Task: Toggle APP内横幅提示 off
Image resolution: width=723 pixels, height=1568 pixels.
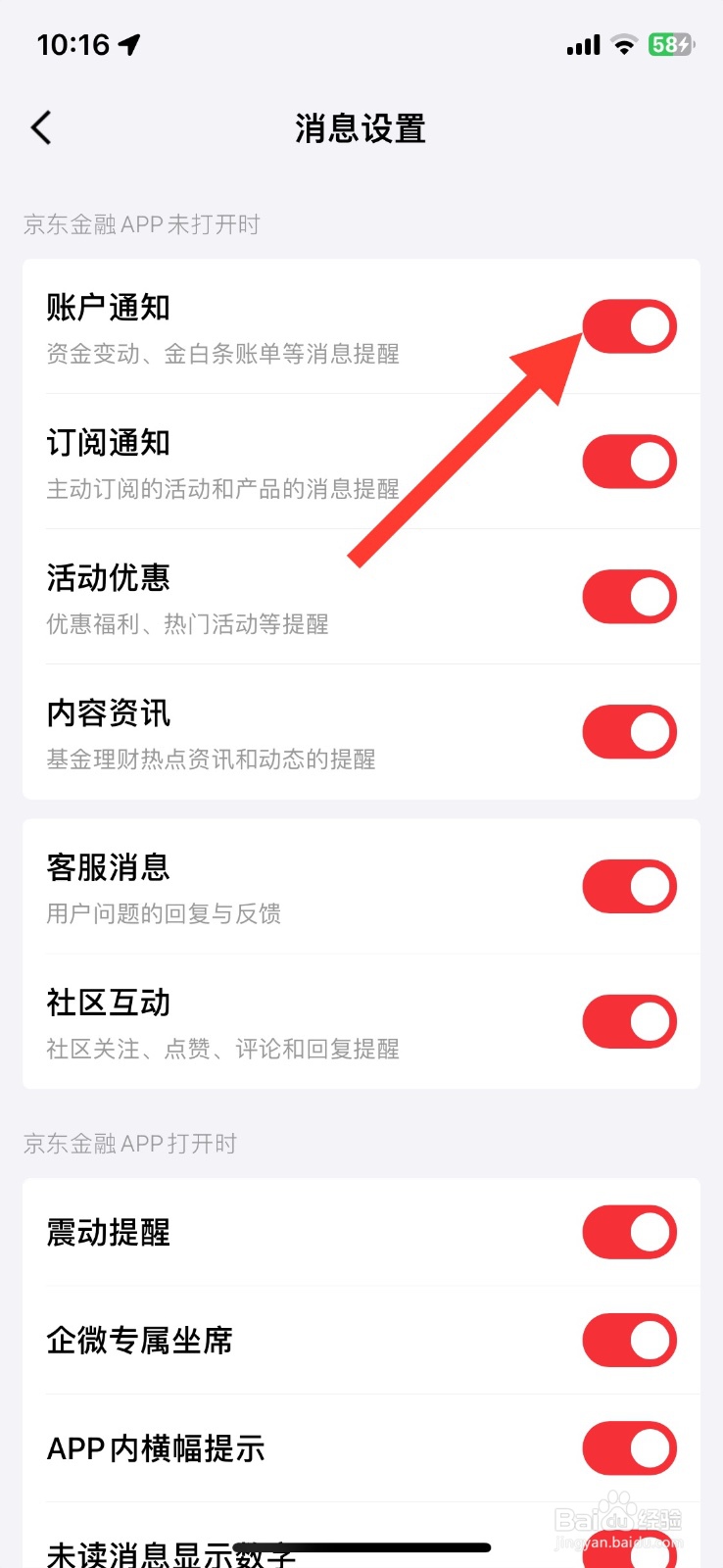Action: [628, 1447]
